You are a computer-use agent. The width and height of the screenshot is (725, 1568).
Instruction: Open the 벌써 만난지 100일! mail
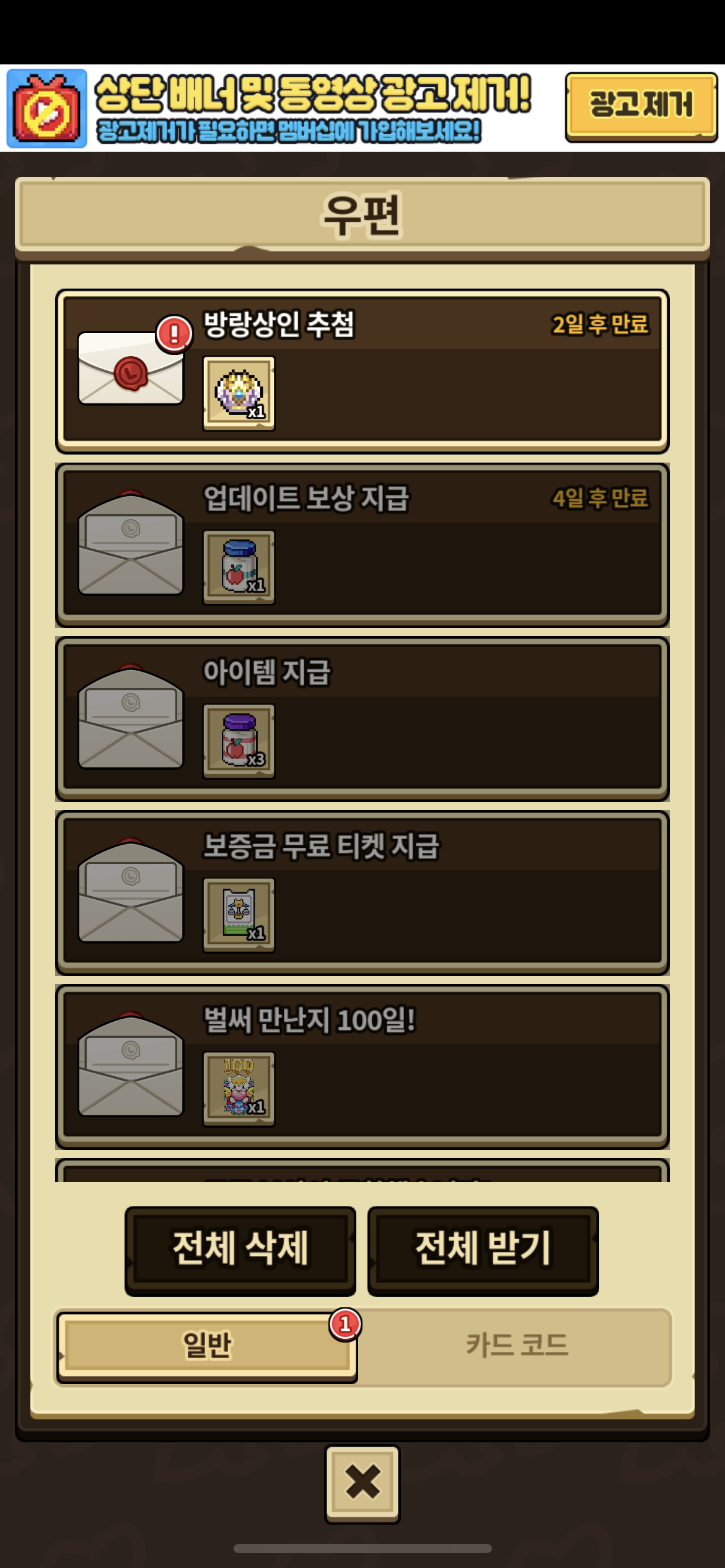[x=362, y=1067]
